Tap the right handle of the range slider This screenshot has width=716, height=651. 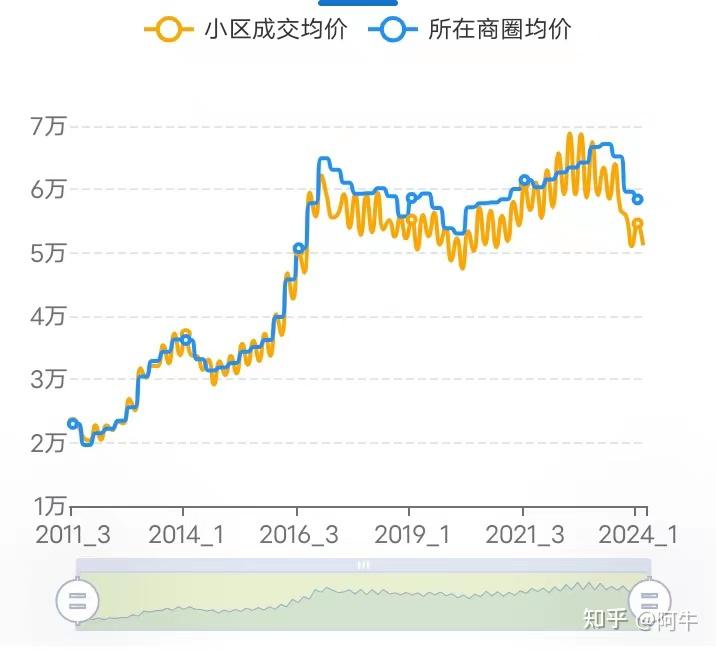[x=649, y=601]
